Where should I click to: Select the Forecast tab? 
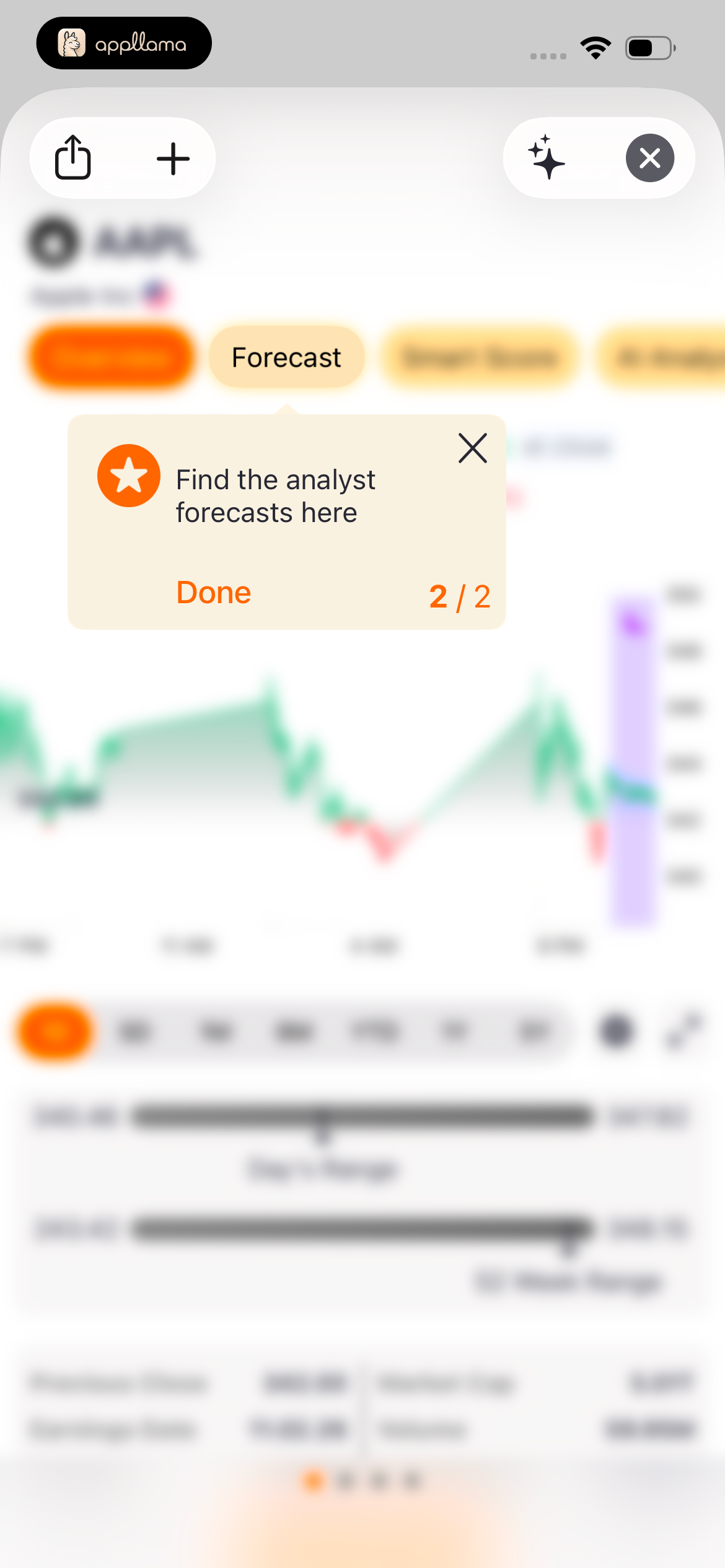pos(286,357)
